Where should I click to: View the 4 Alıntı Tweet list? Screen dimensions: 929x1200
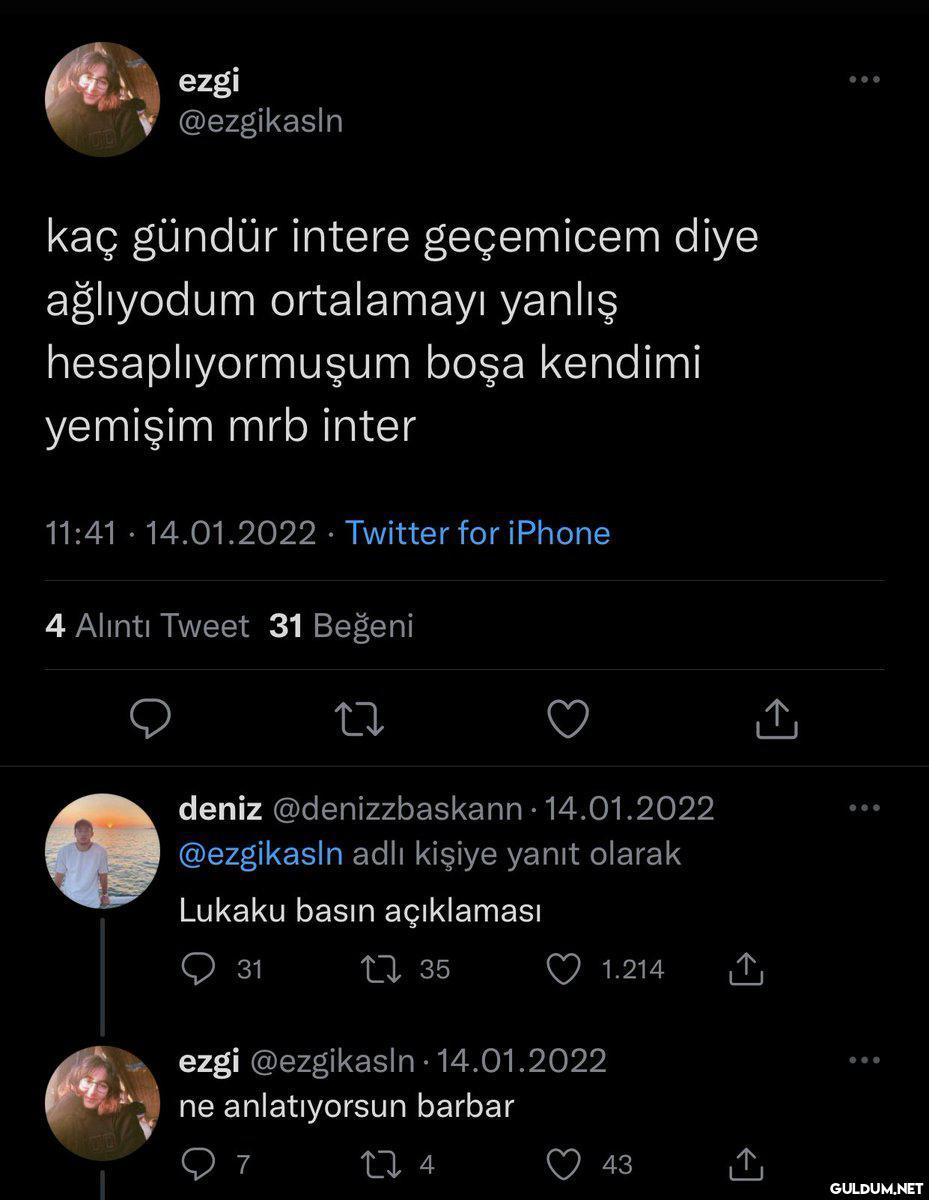147,626
